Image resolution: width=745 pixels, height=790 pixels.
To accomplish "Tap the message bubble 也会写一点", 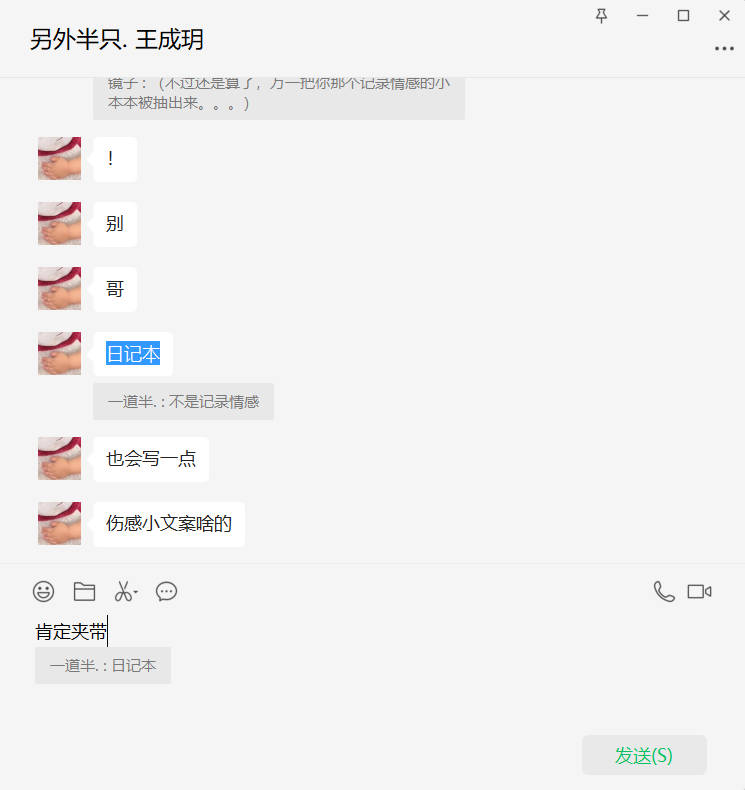I will point(151,459).
